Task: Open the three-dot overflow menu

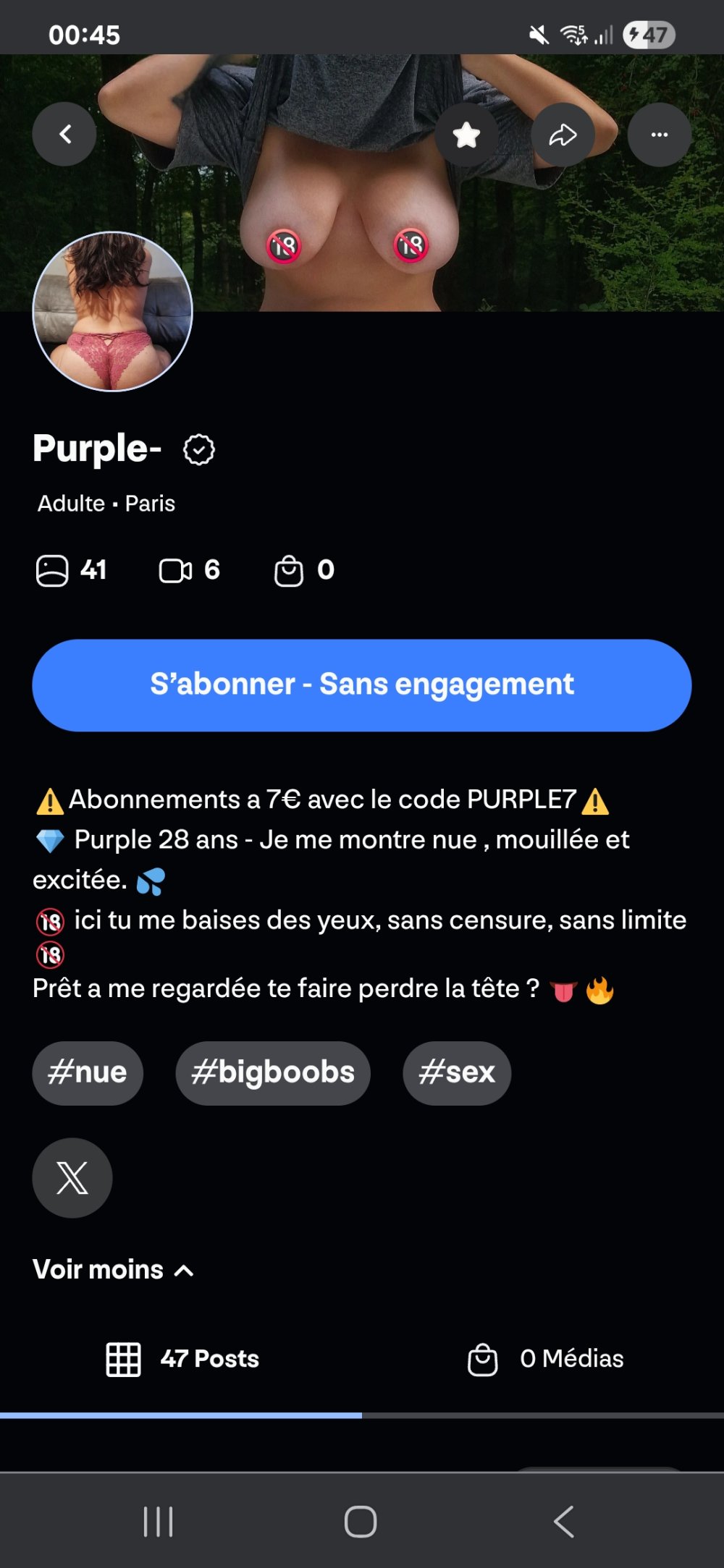Action: click(659, 135)
